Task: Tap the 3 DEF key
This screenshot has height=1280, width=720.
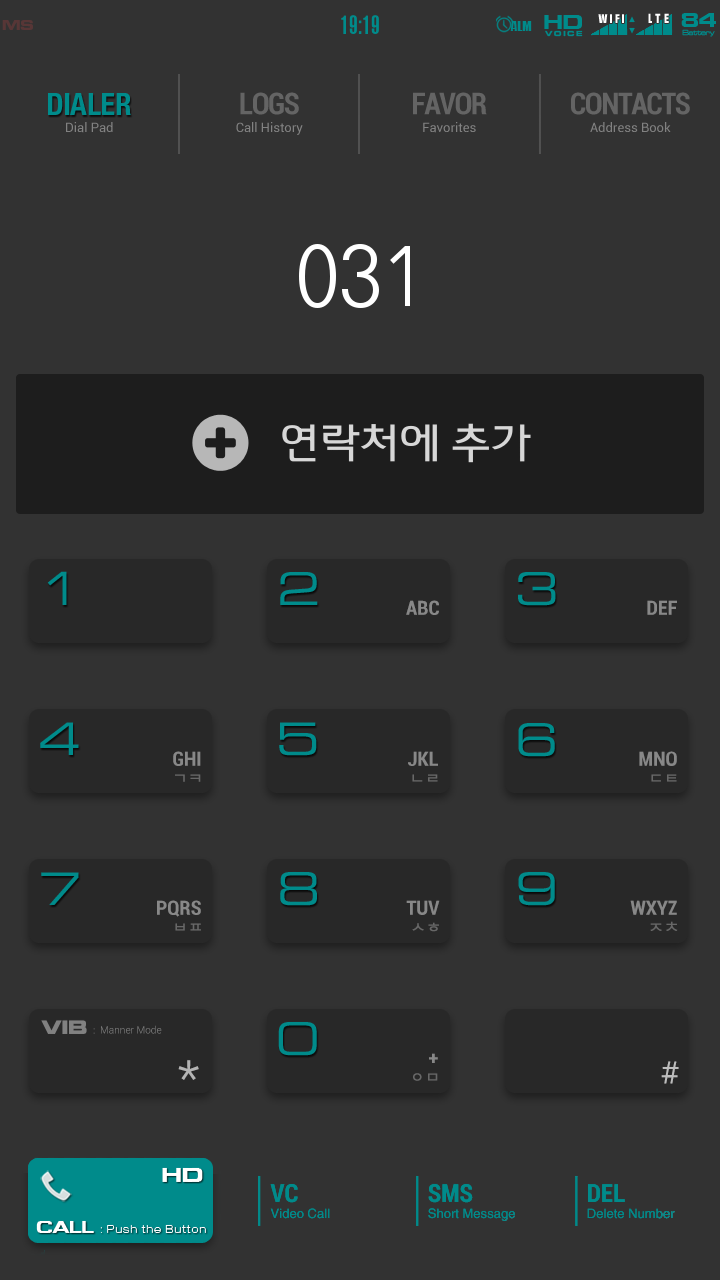Action: 596,601
